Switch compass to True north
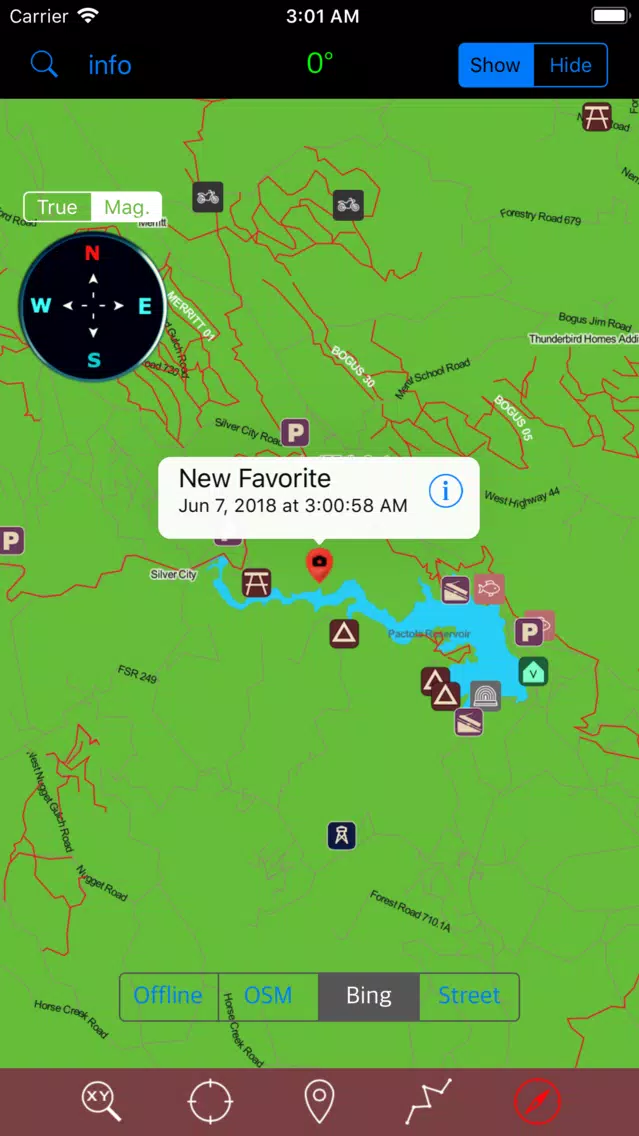Image resolution: width=639 pixels, height=1136 pixels. point(57,207)
